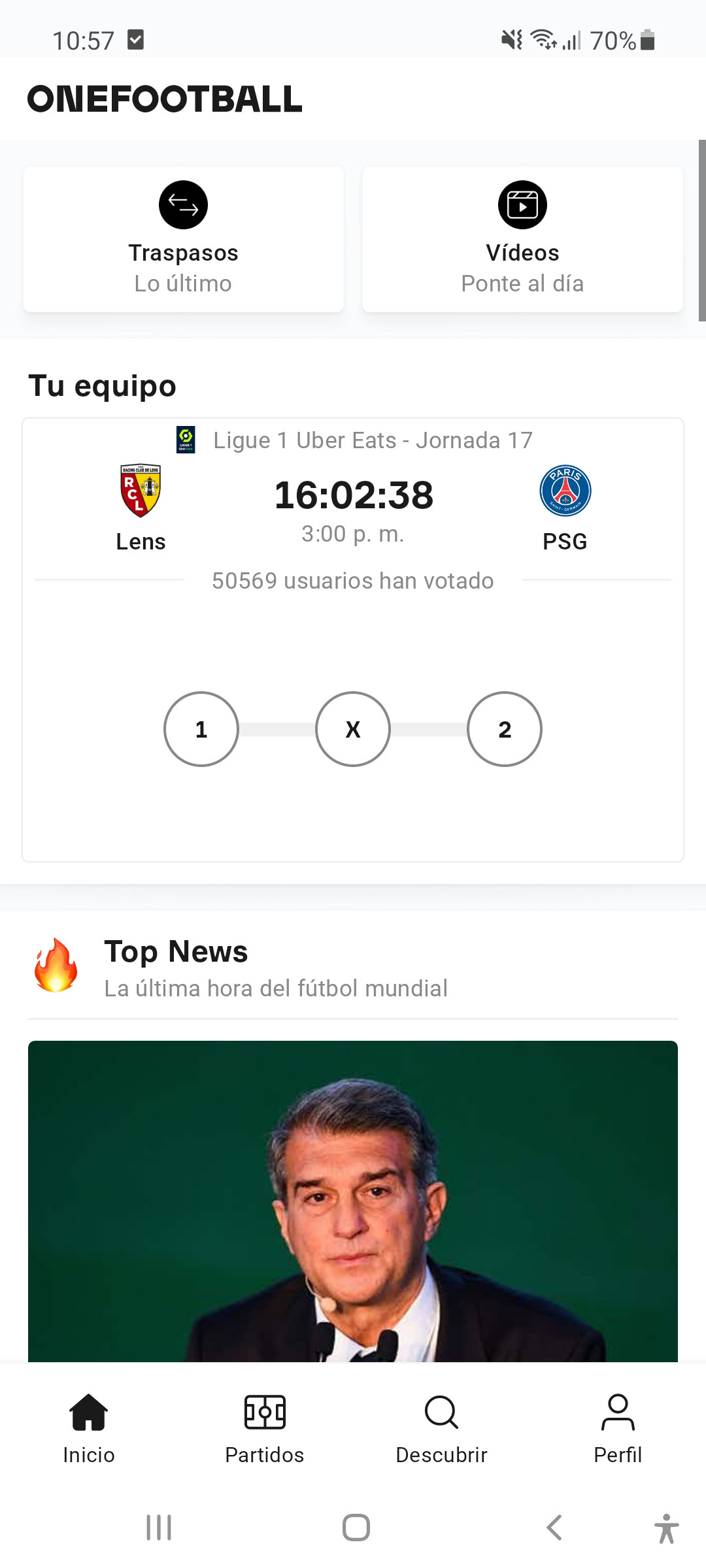The width and height of the screenshot is (706, 1568).
Task: Open the Vídeos card
Action: pyautogui.click(x=522, y=239)
